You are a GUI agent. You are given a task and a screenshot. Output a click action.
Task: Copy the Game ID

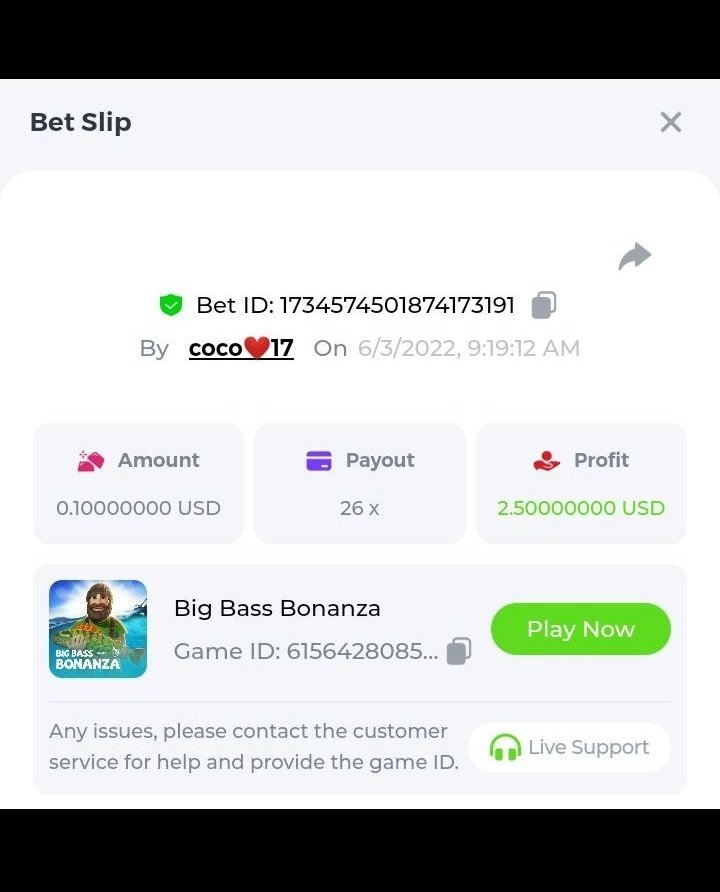(x=458, y=651)
